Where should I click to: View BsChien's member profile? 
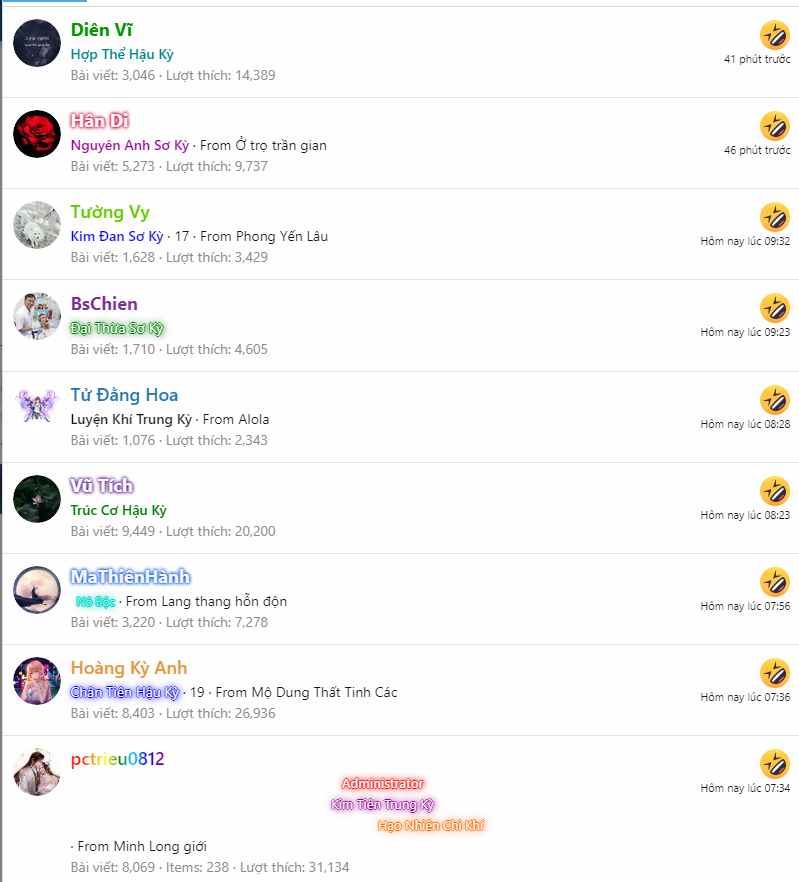tap(104, 304)
